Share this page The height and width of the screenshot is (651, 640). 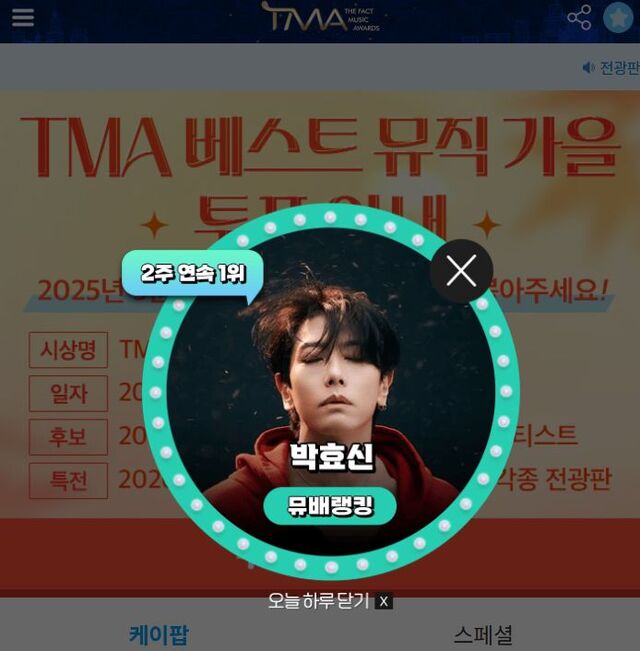(579, 17)
